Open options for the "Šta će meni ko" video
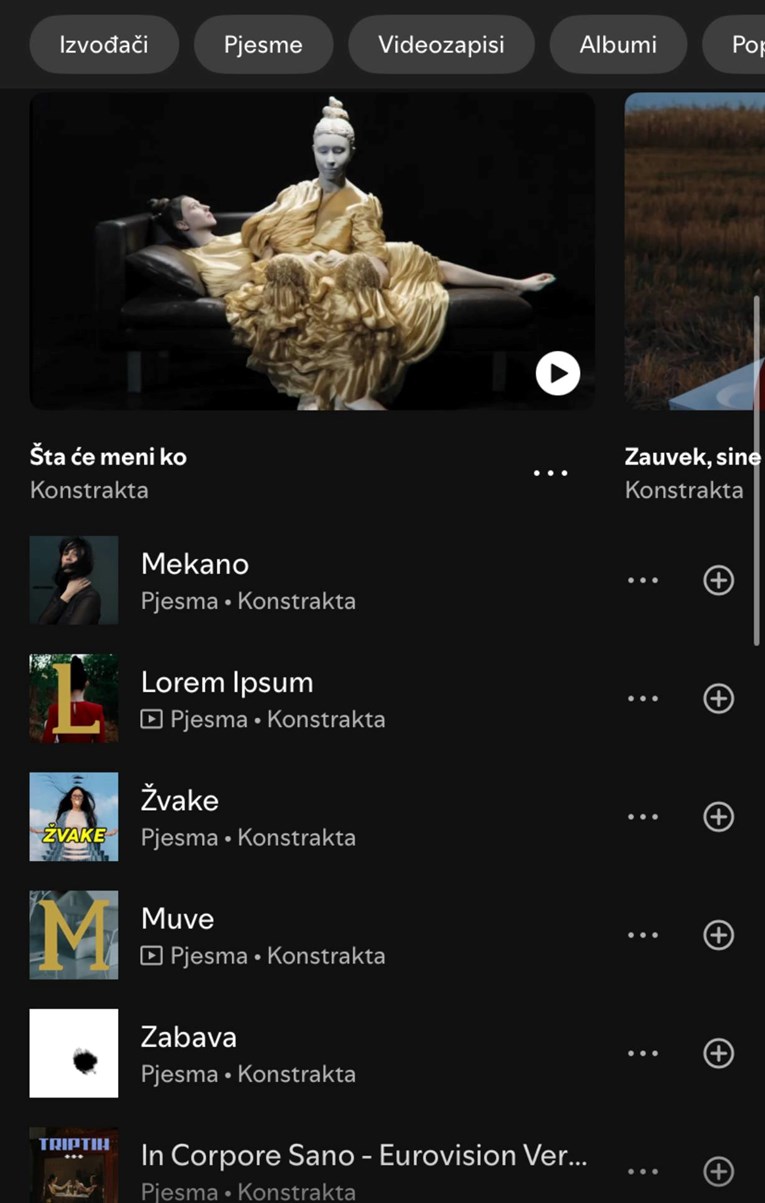This screenshot has width=765, height=1203. point(551,471)
